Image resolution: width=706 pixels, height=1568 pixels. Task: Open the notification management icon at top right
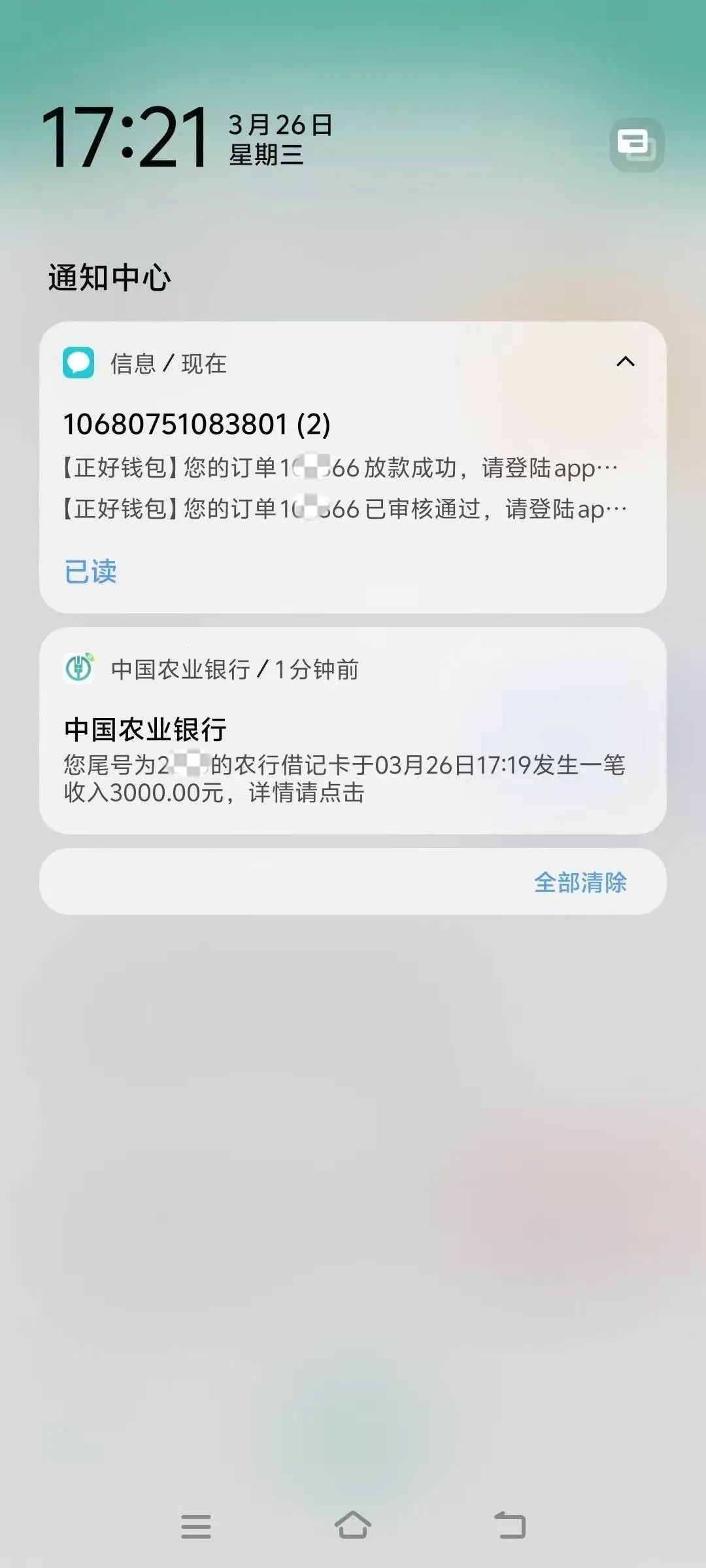coord(637,144)
